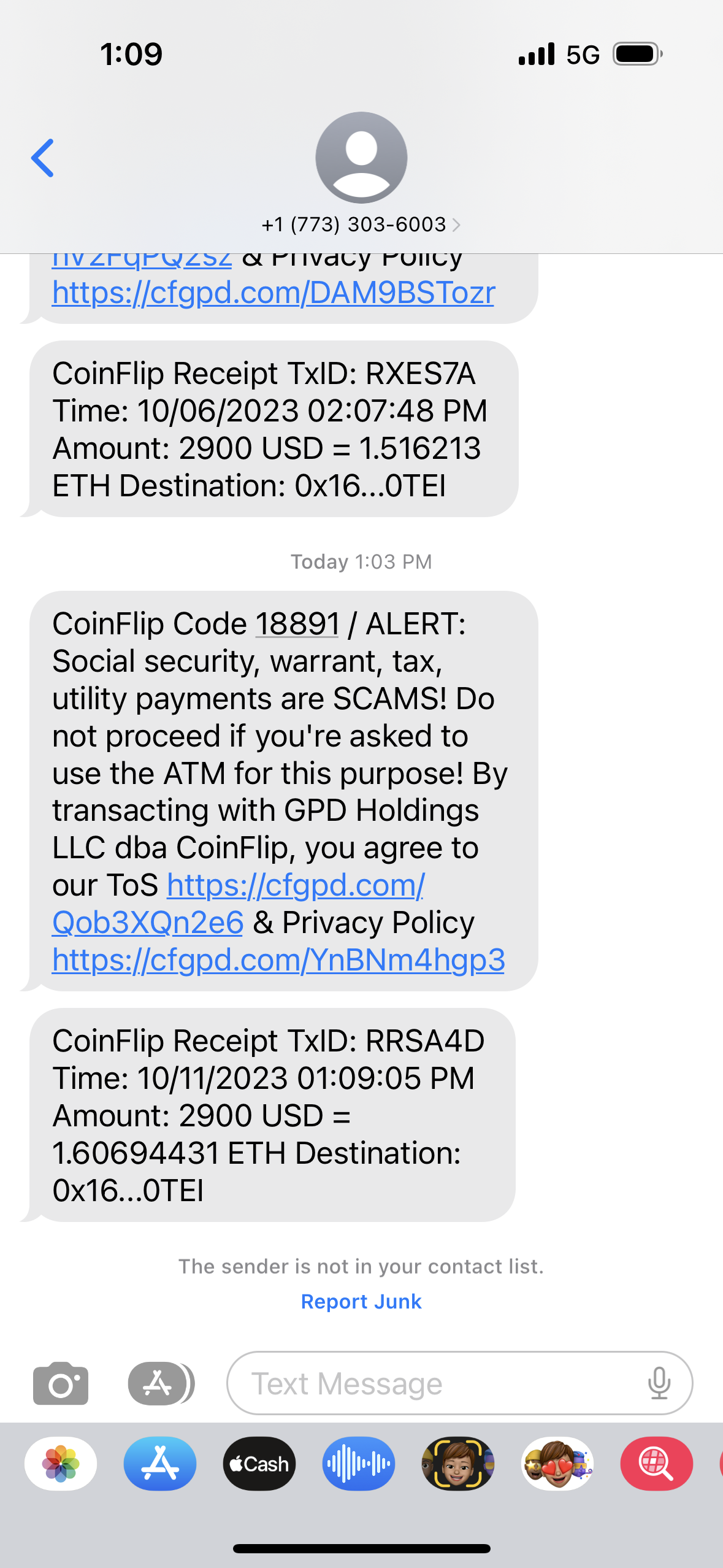Tap the underlined code 18891

(297, 624)
